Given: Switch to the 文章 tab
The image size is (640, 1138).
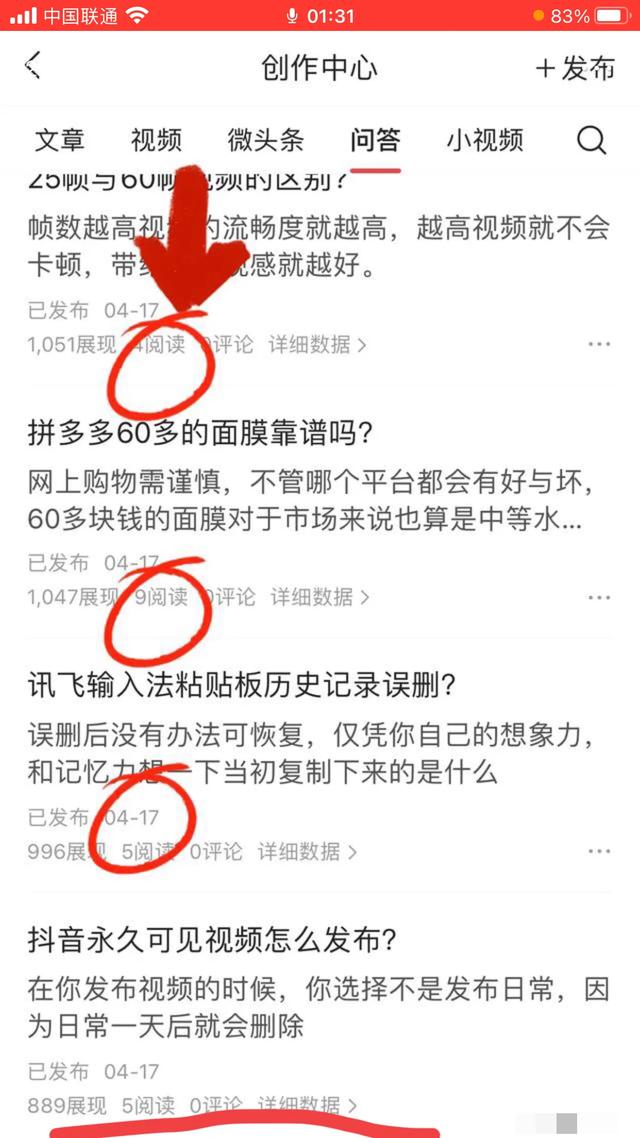Looking at the screenshot, I should point(60,141).
